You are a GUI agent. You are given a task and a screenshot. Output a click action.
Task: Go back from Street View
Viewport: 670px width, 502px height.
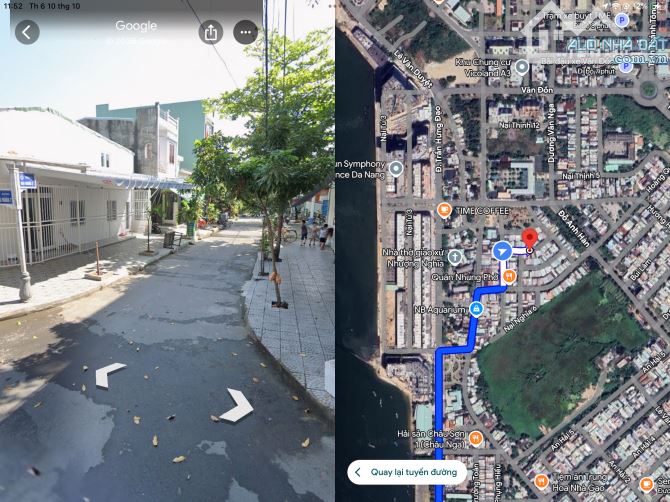tap(27, 32)
